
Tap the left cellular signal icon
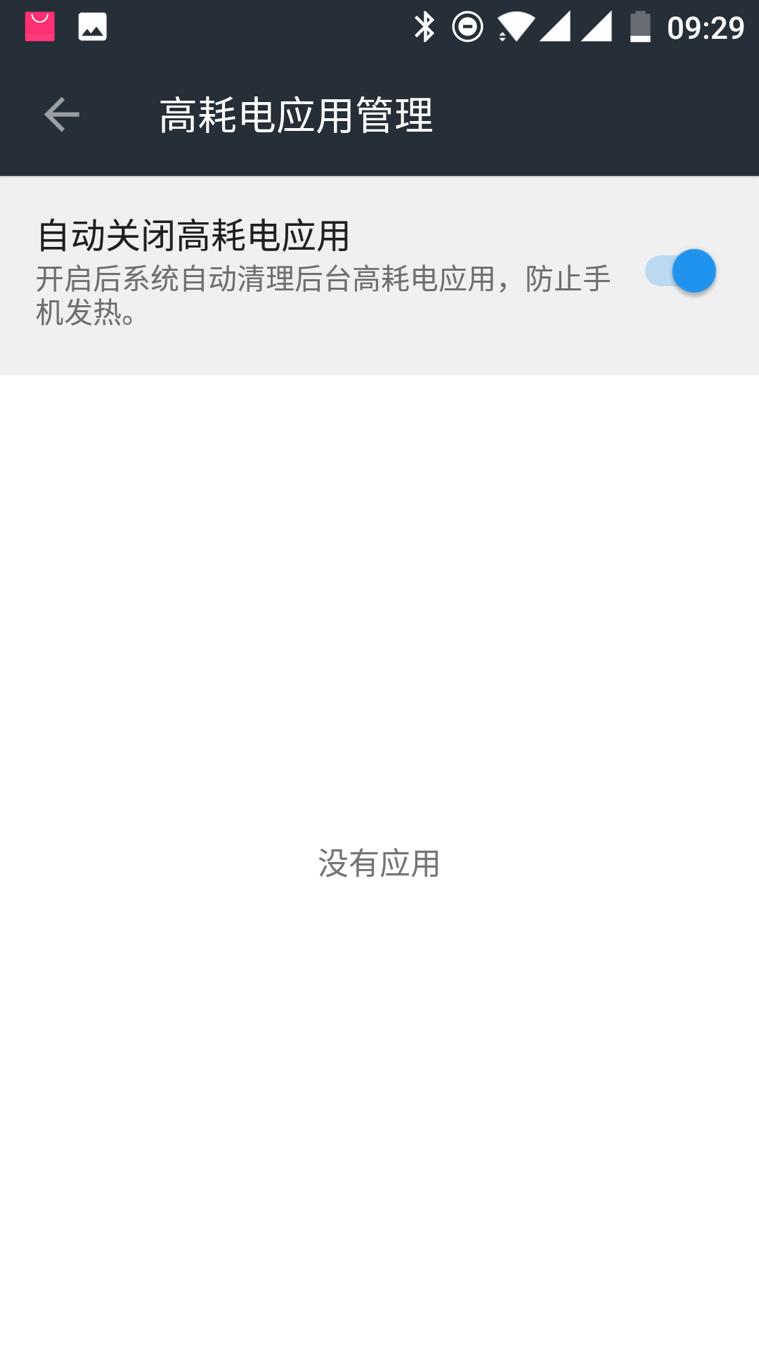click(x=556, y=27)
